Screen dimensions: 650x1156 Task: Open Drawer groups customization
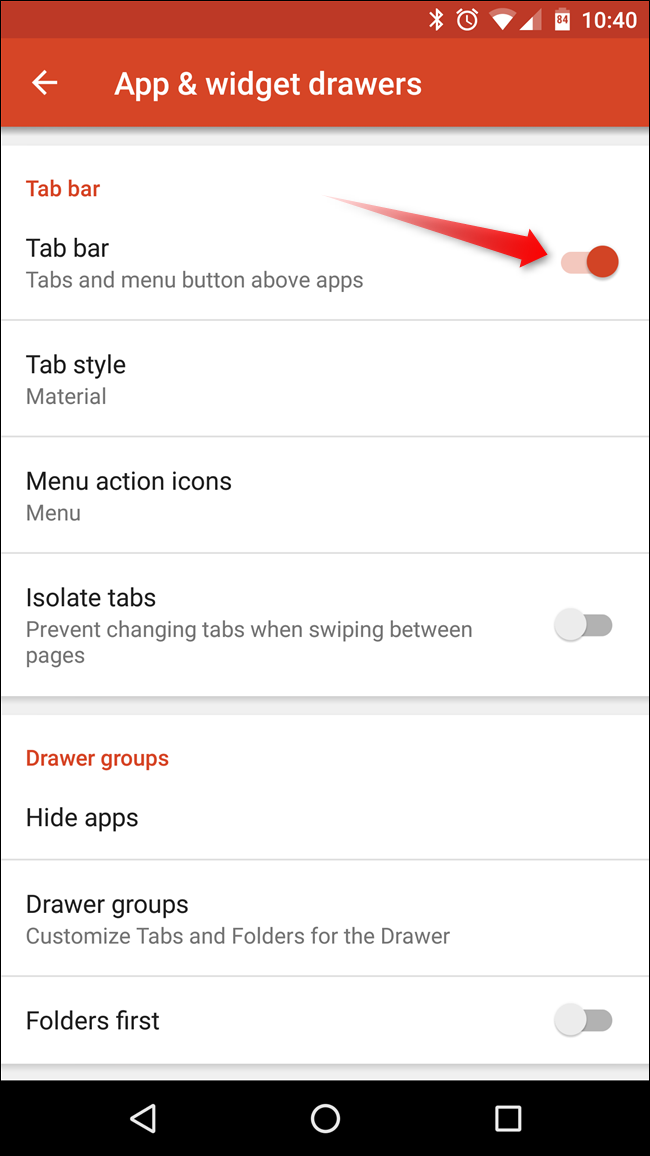point(324,918)
